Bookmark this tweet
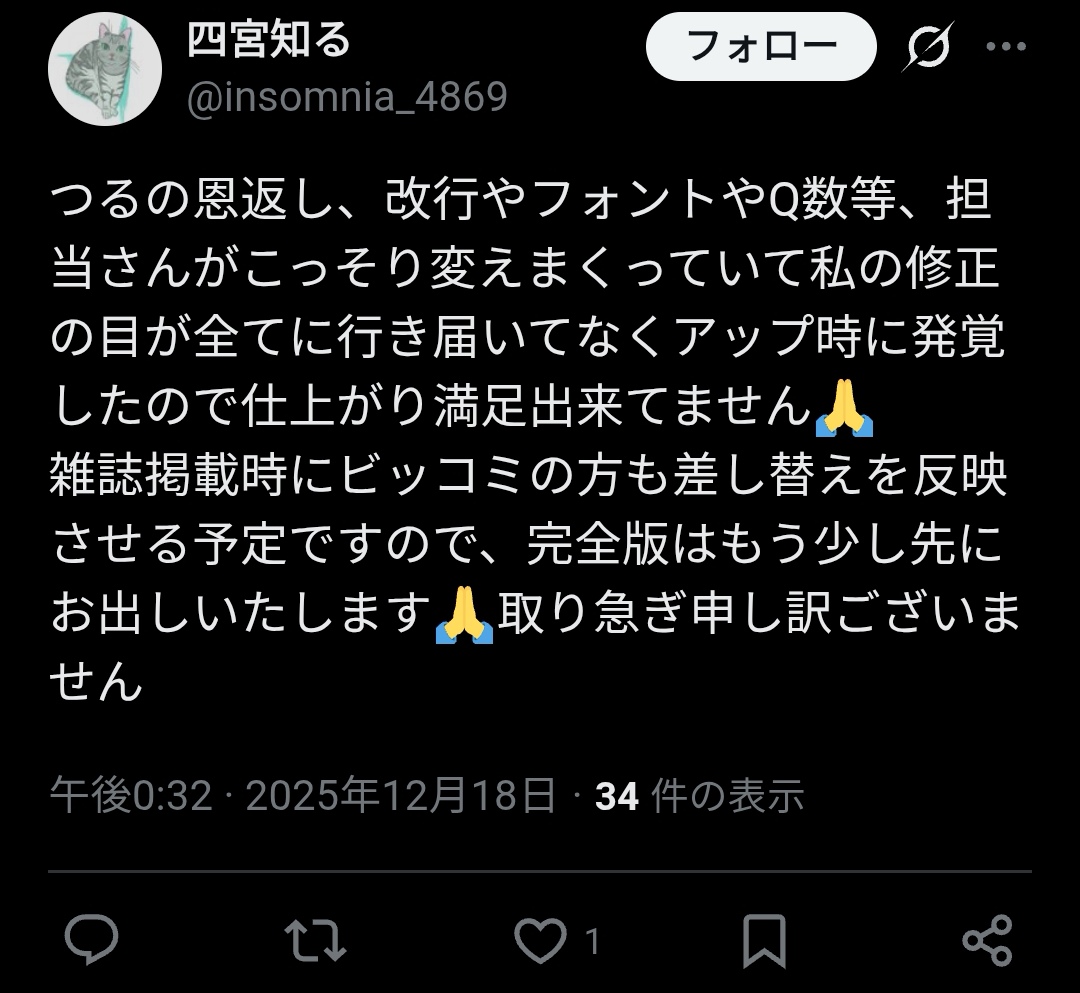Viewport: 1080px width, 993px height. coord(764,940)
